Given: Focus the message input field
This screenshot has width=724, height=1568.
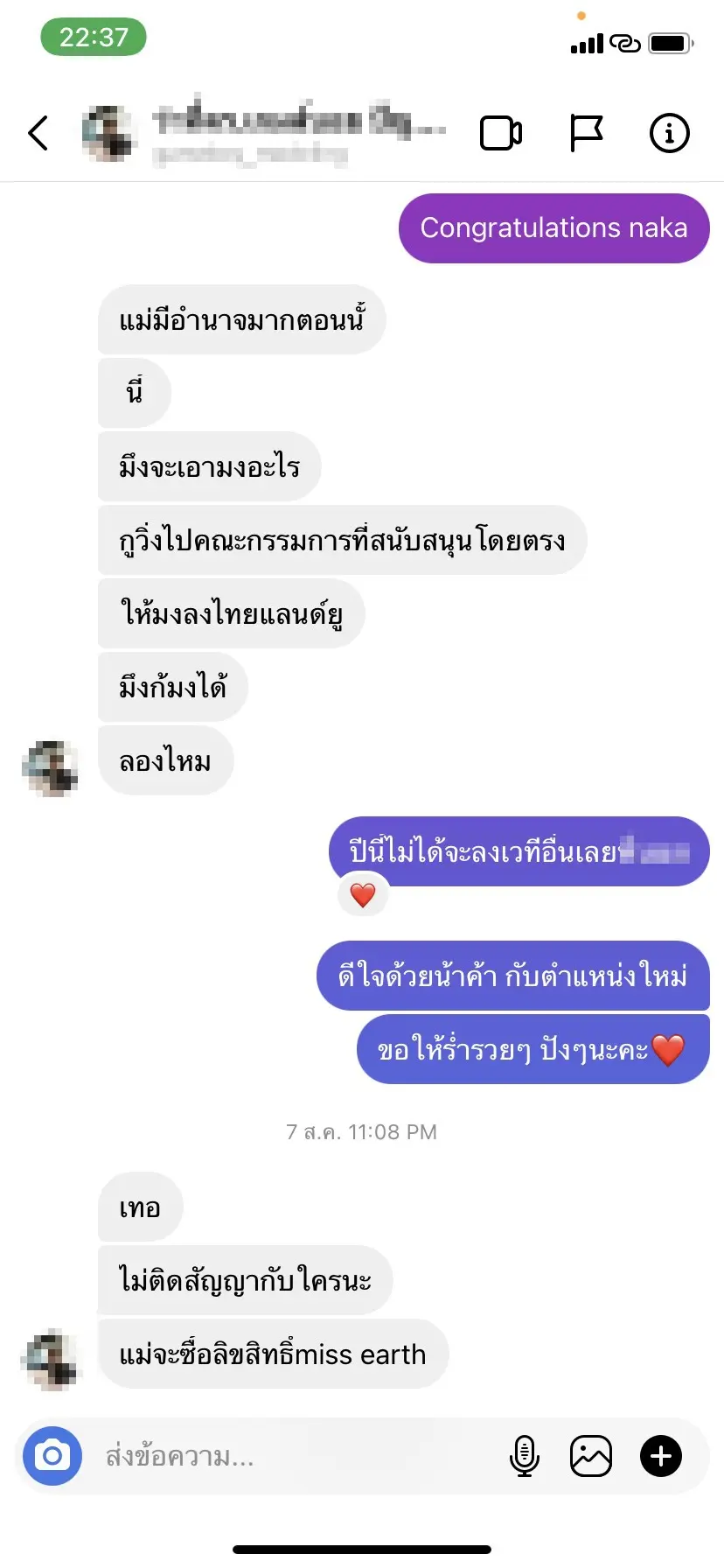Looking at the screenshot, I should point(289,1457).
